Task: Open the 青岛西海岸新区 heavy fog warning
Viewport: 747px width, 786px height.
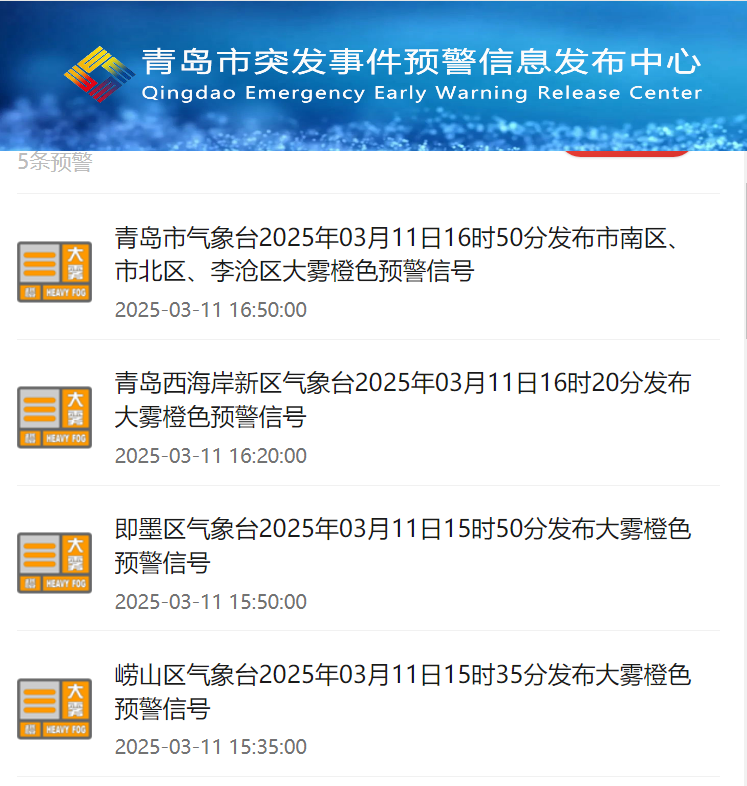Action: 402,400
